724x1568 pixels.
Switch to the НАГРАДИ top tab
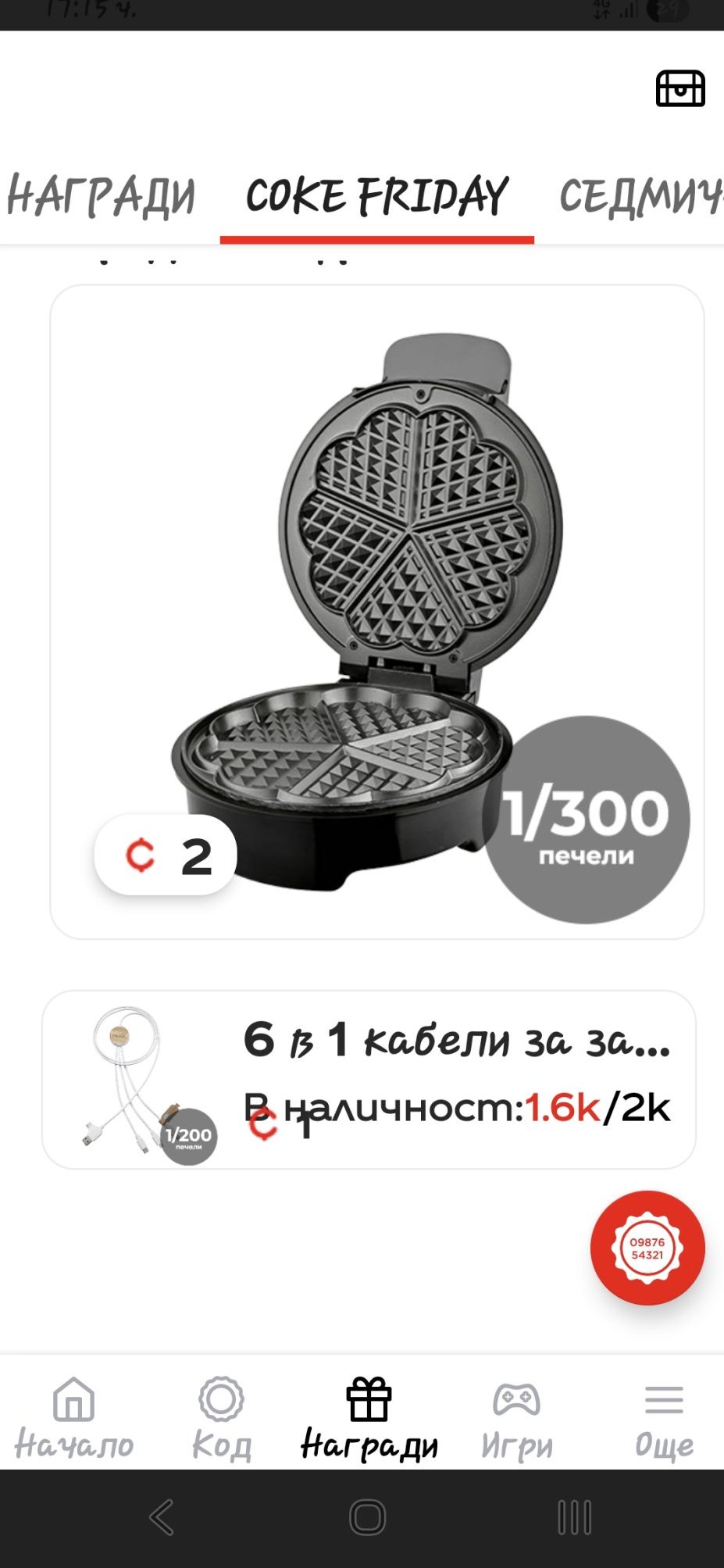(x=101, y=196)
